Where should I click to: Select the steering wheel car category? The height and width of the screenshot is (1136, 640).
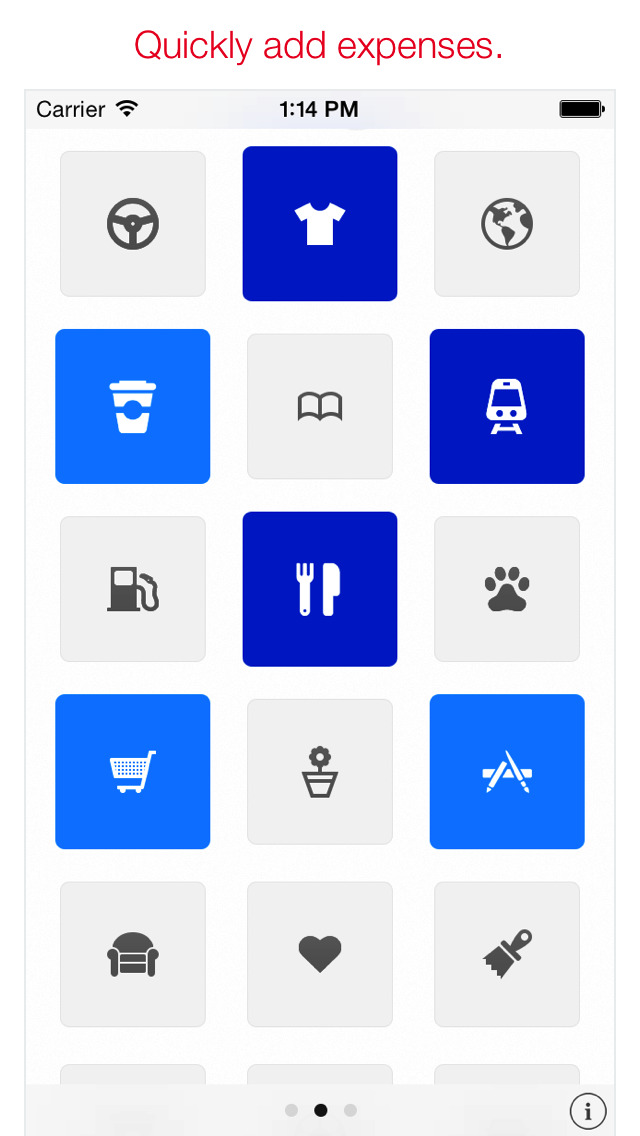133,224
